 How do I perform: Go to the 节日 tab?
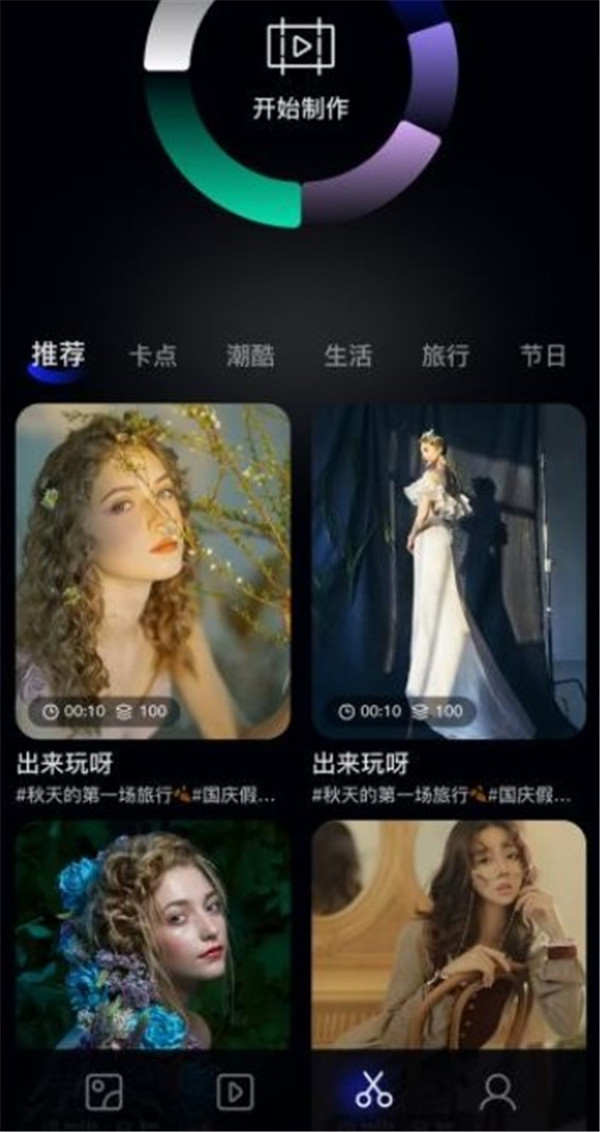pos(543,356)
